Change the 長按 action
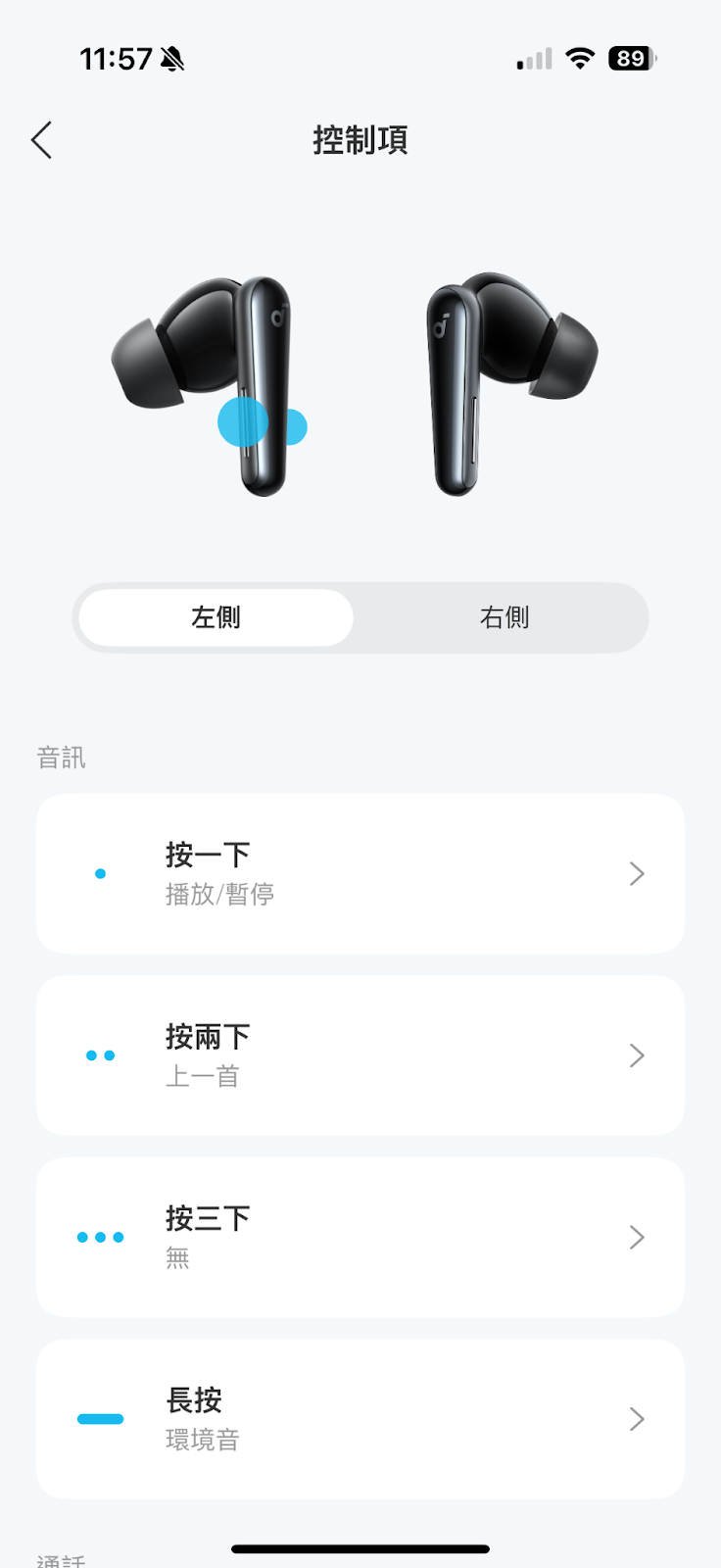Screen dimensions: 721x1568 pos(360,1418)
